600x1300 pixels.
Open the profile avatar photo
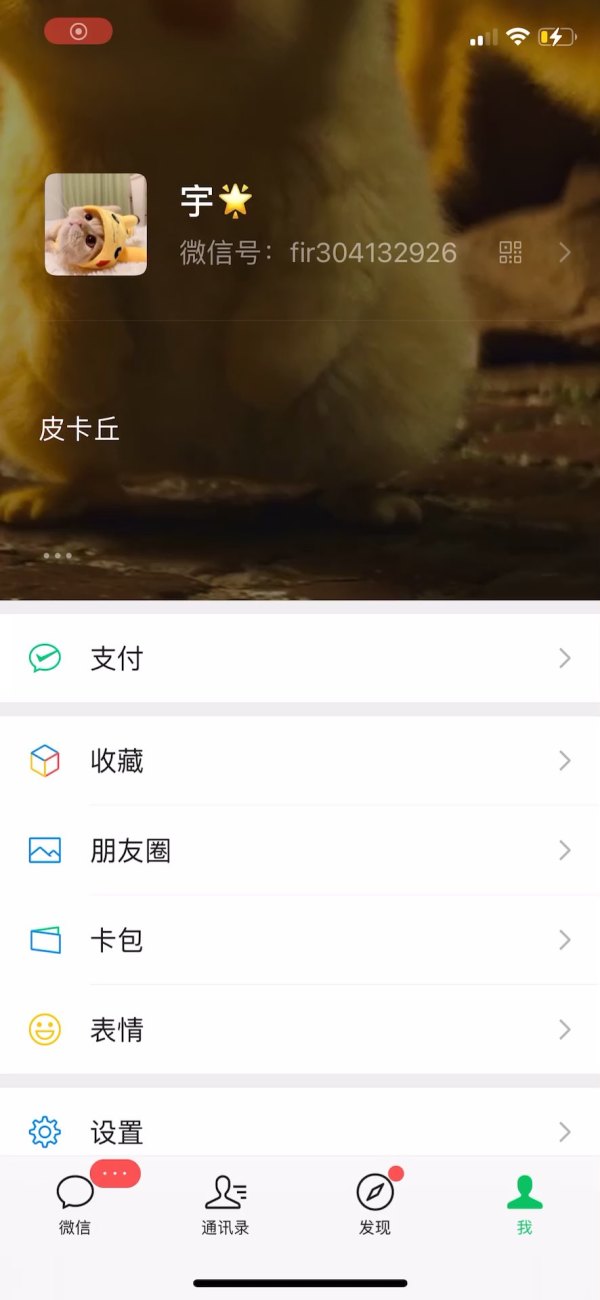pos(96,224)
